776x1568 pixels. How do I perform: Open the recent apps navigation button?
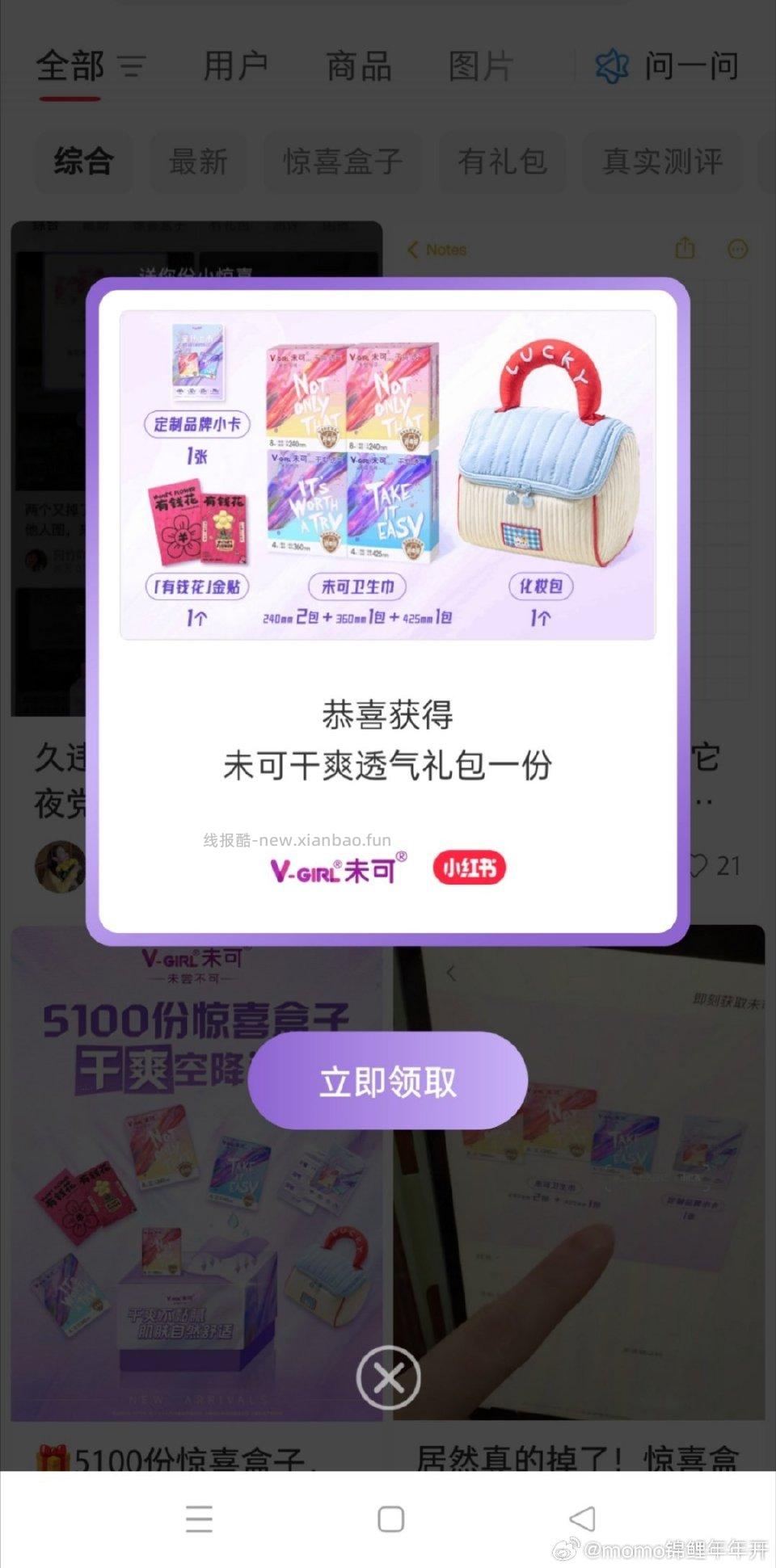[199, 1518]
